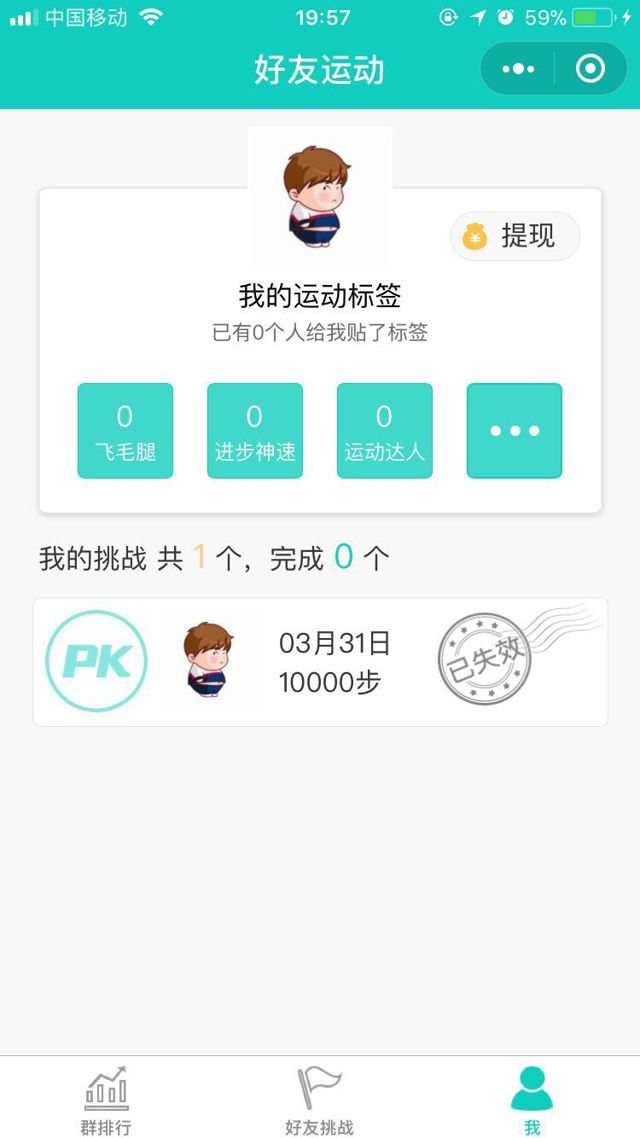Open the 03月31日 10000步 challenge

[x=320, y=662]
